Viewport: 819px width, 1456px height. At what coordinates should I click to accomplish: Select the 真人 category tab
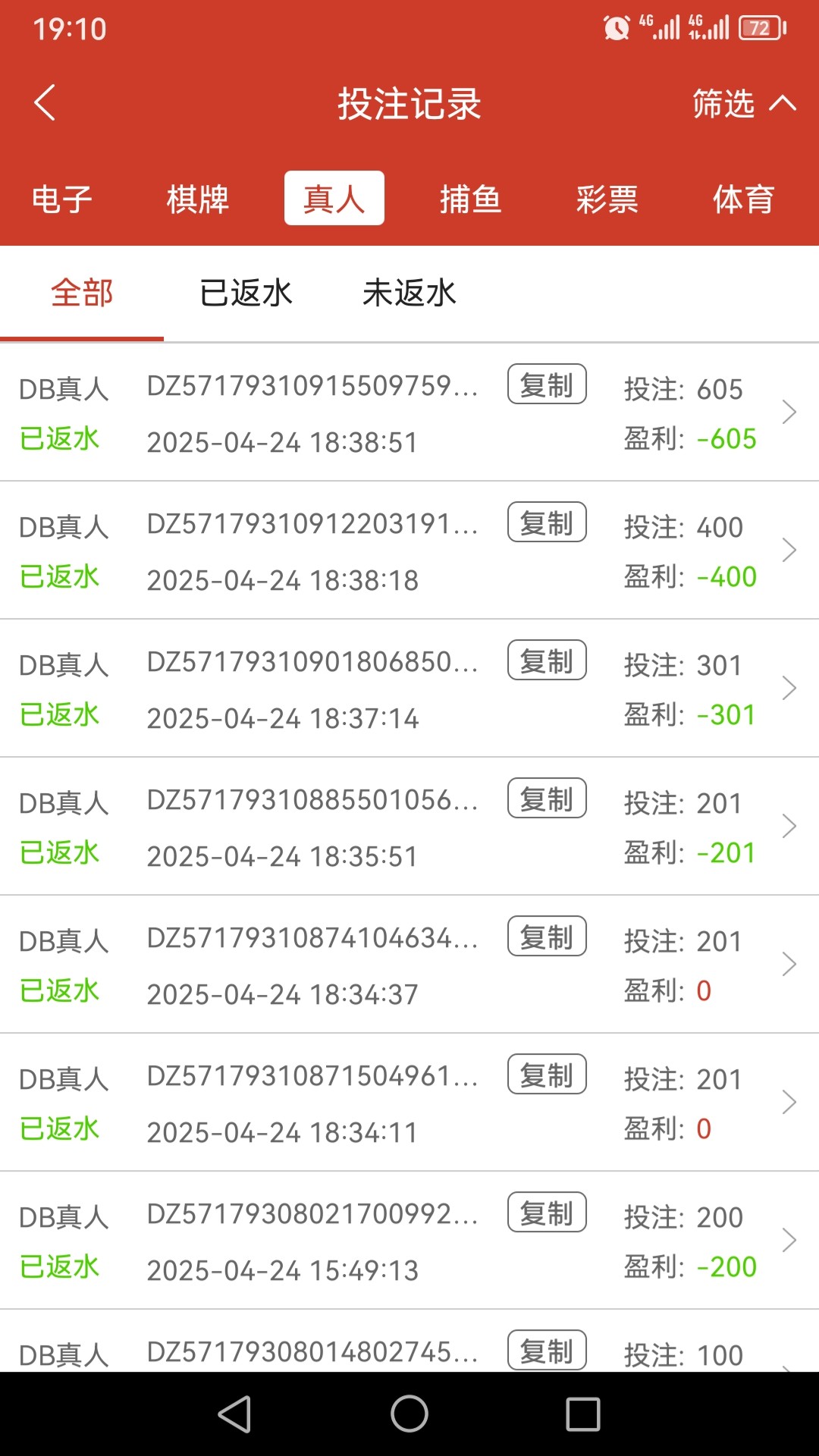(334, 199)
